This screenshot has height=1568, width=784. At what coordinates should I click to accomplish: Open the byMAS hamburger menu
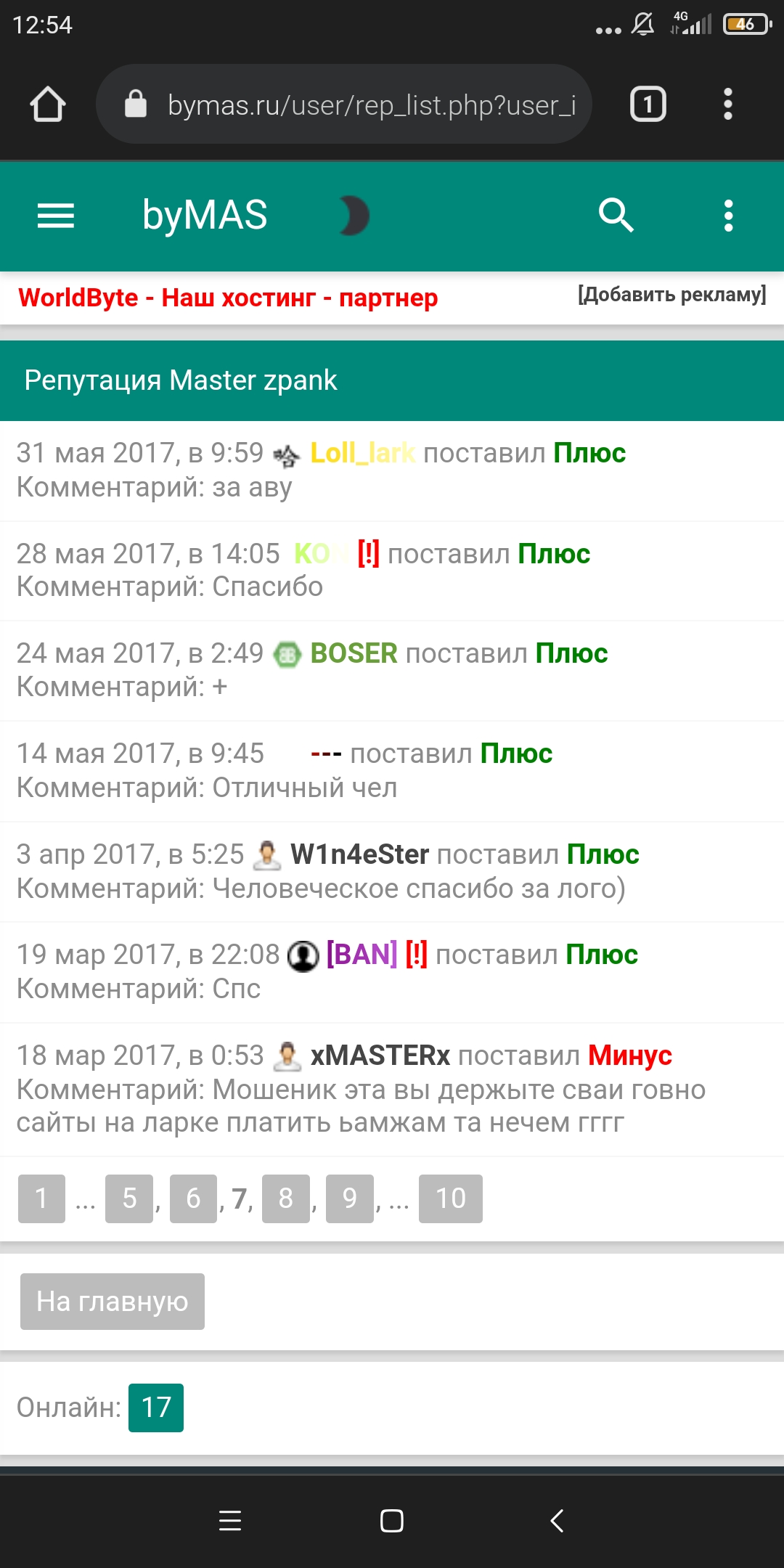(x=56, y=216)
